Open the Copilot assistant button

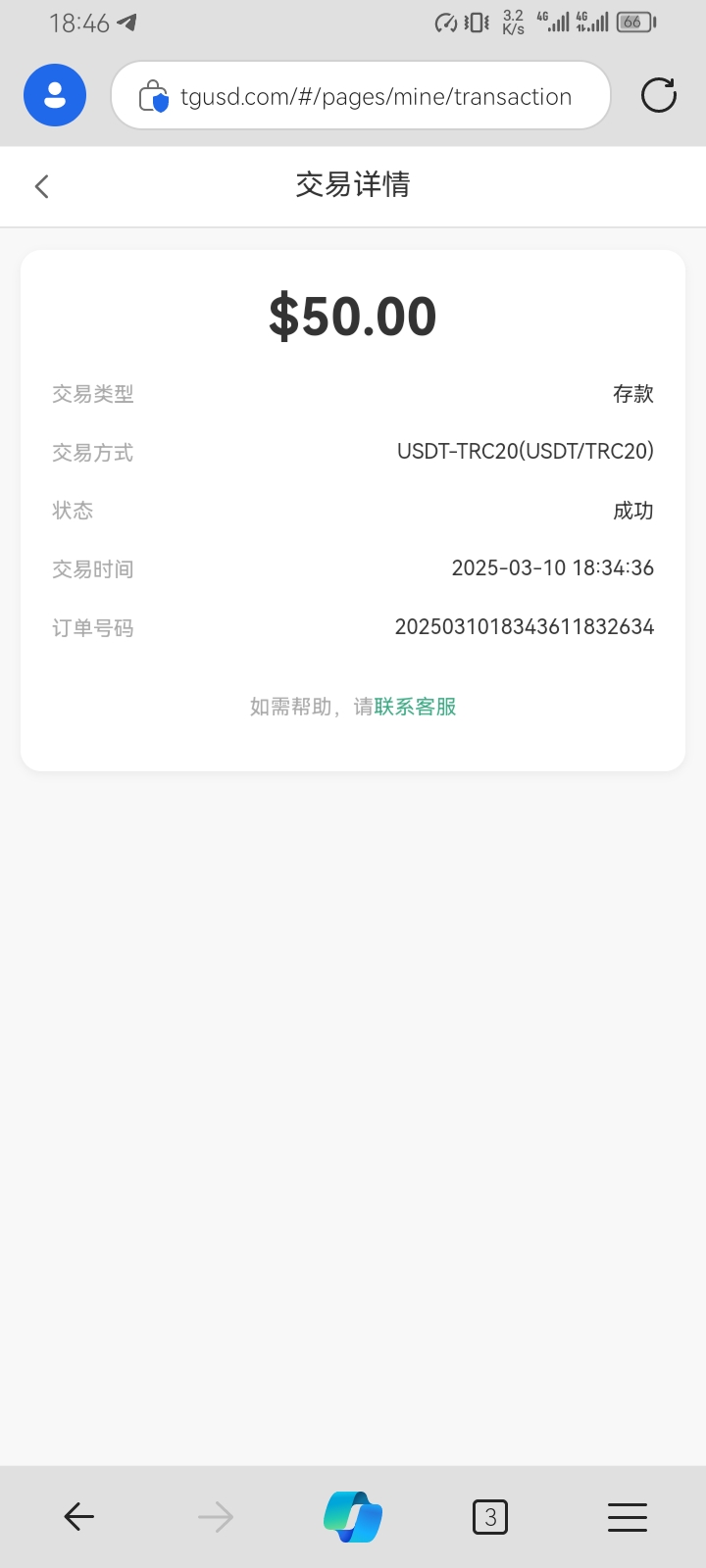pos(353,1517)
